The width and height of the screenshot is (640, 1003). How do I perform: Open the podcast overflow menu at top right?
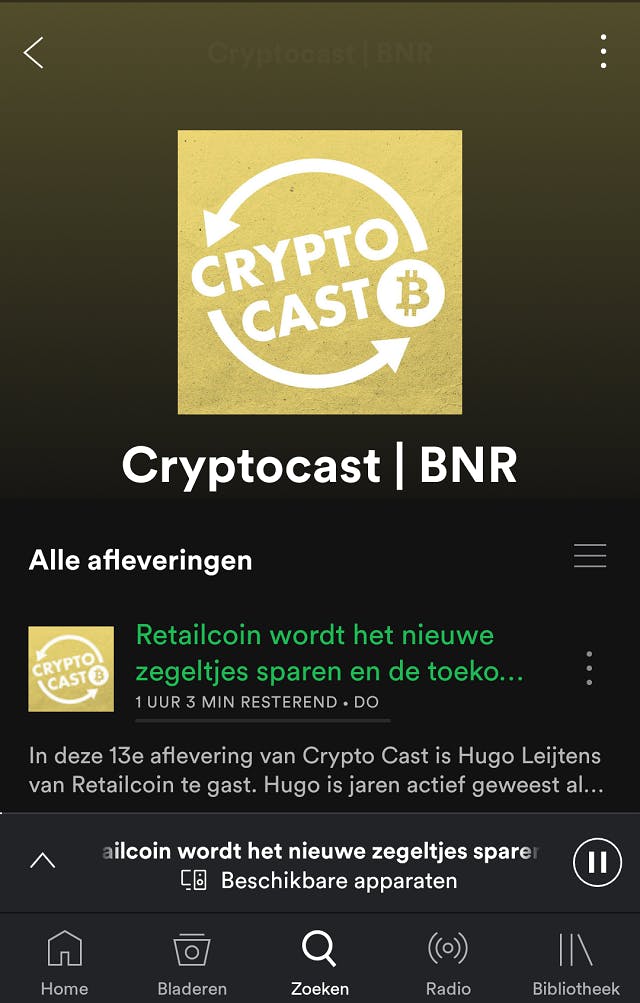pos(603,51)
